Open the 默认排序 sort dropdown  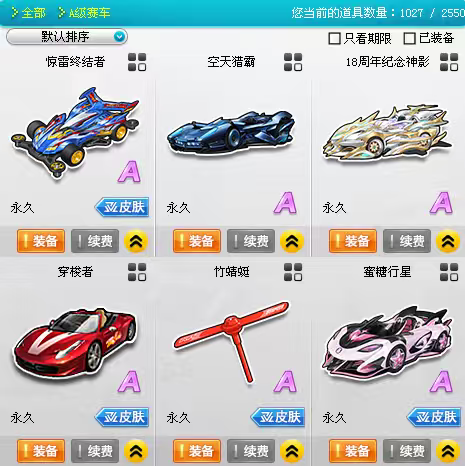click(x=67, y=37)
